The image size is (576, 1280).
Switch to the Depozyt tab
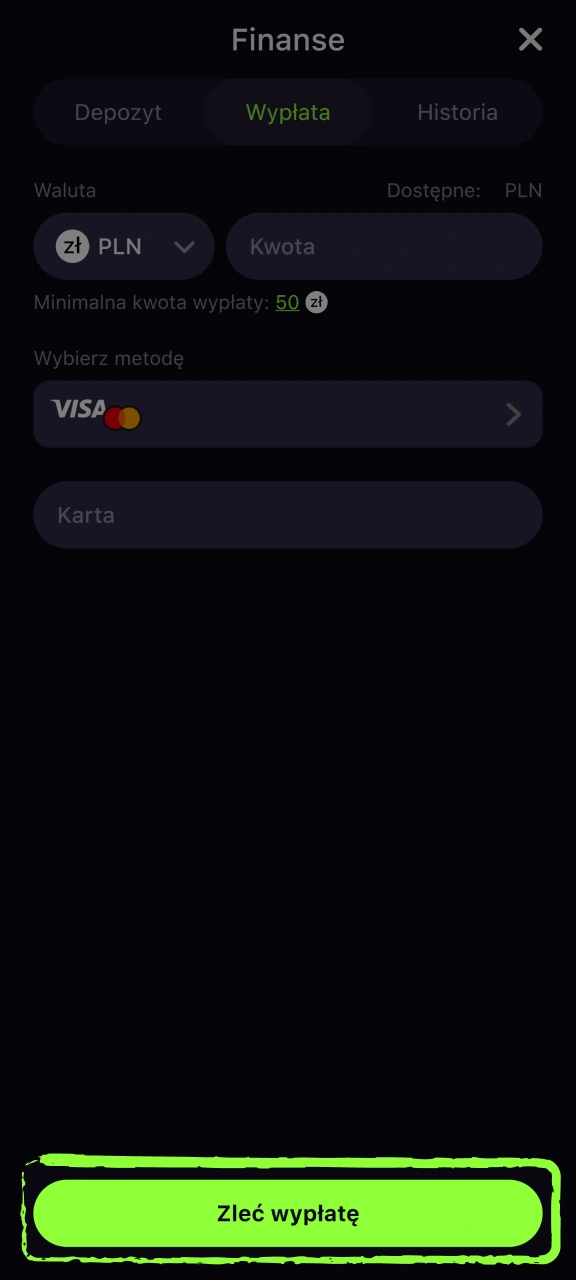[118, 112]
